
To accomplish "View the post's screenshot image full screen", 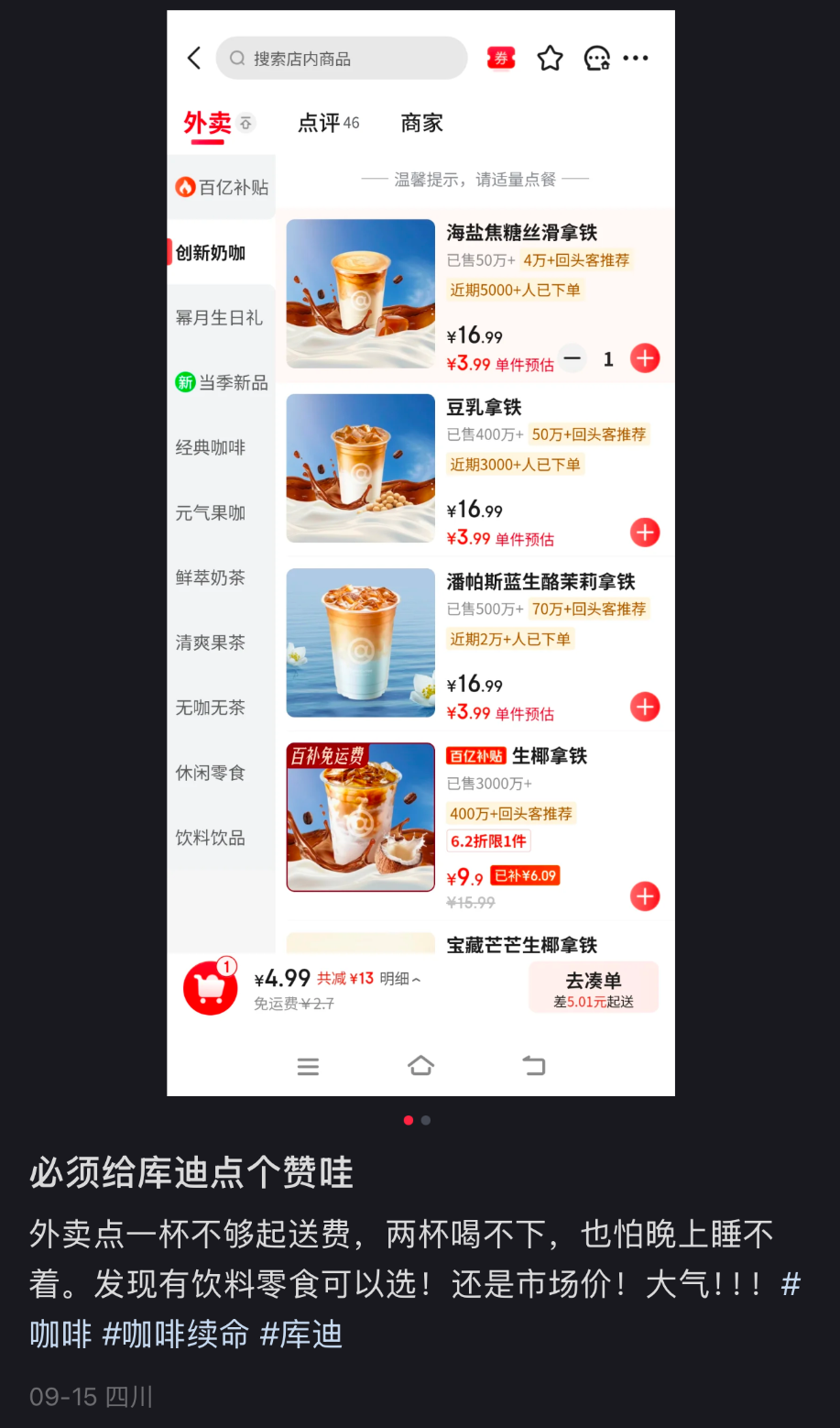I will (420, 552).
